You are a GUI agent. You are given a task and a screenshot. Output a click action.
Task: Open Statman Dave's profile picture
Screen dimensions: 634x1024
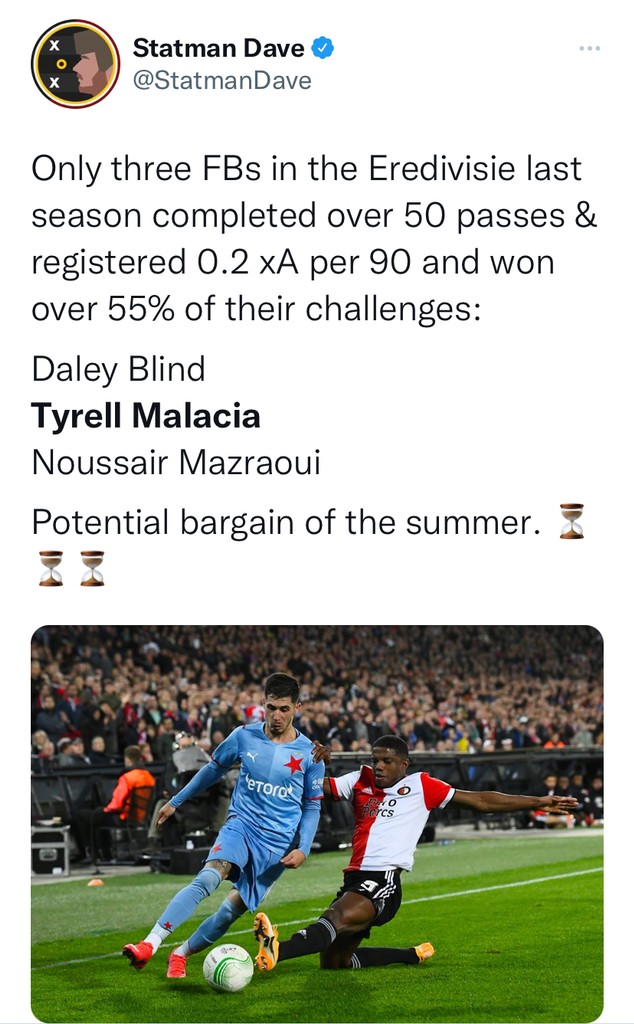[75, 64]
